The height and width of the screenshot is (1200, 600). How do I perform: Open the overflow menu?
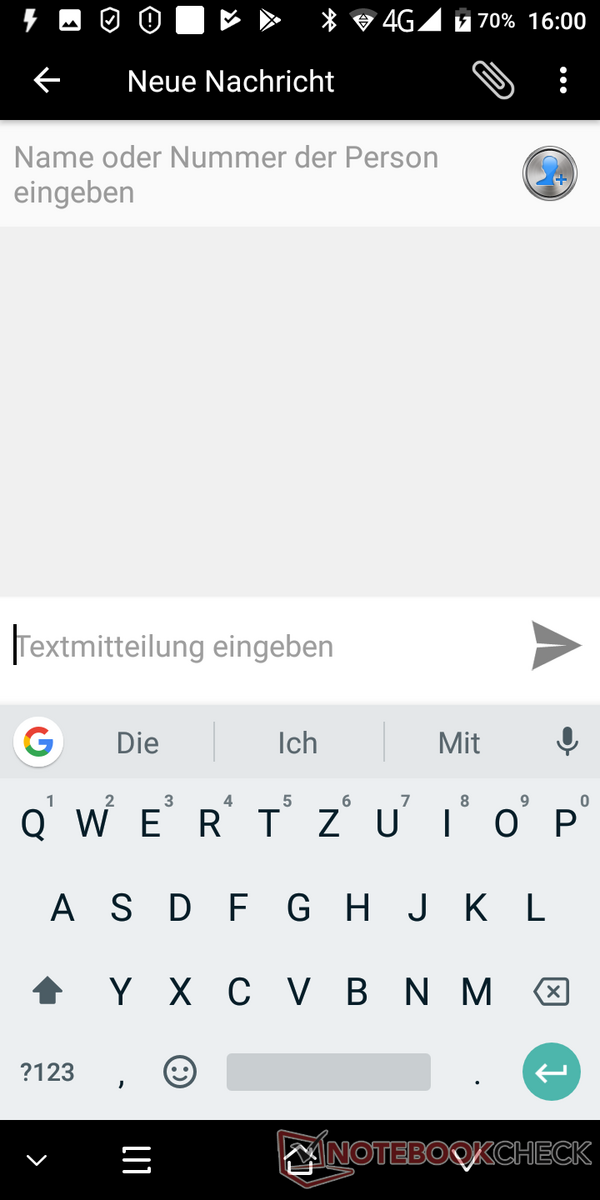coord(564,80)
